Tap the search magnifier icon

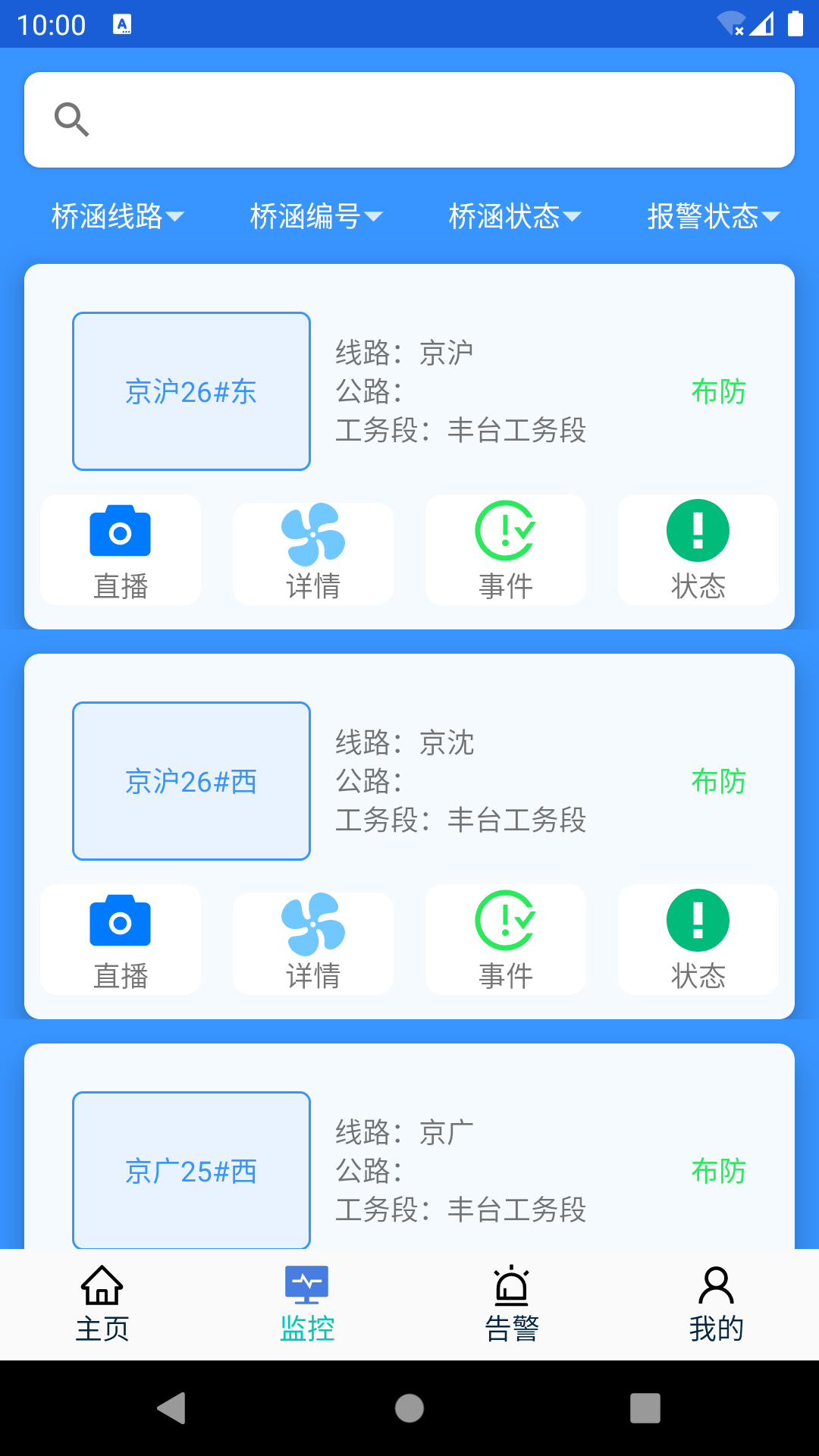coord(72,119)
